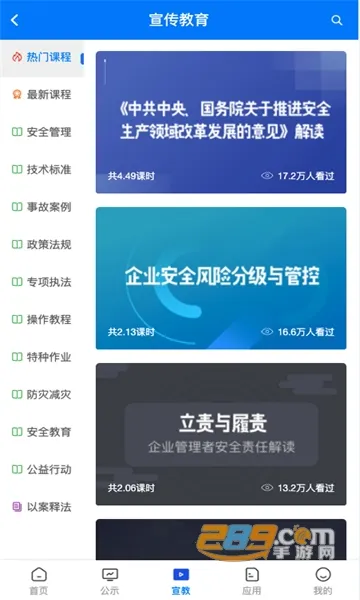The width and height of the screenshot is (360, 600).
Task: Switch to the 我的 tab
Action: tap(323, 581)
